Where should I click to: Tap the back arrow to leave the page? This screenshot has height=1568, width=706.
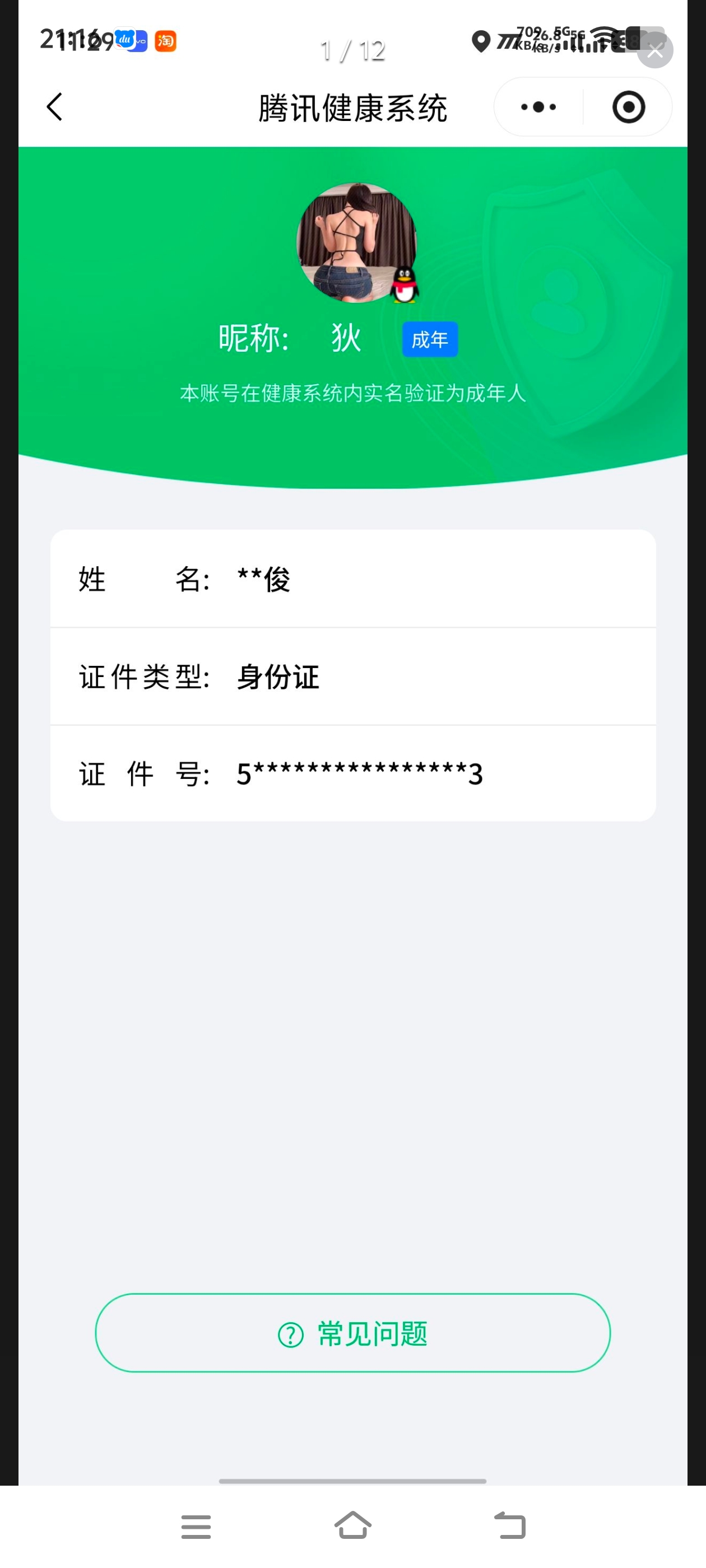54,106
